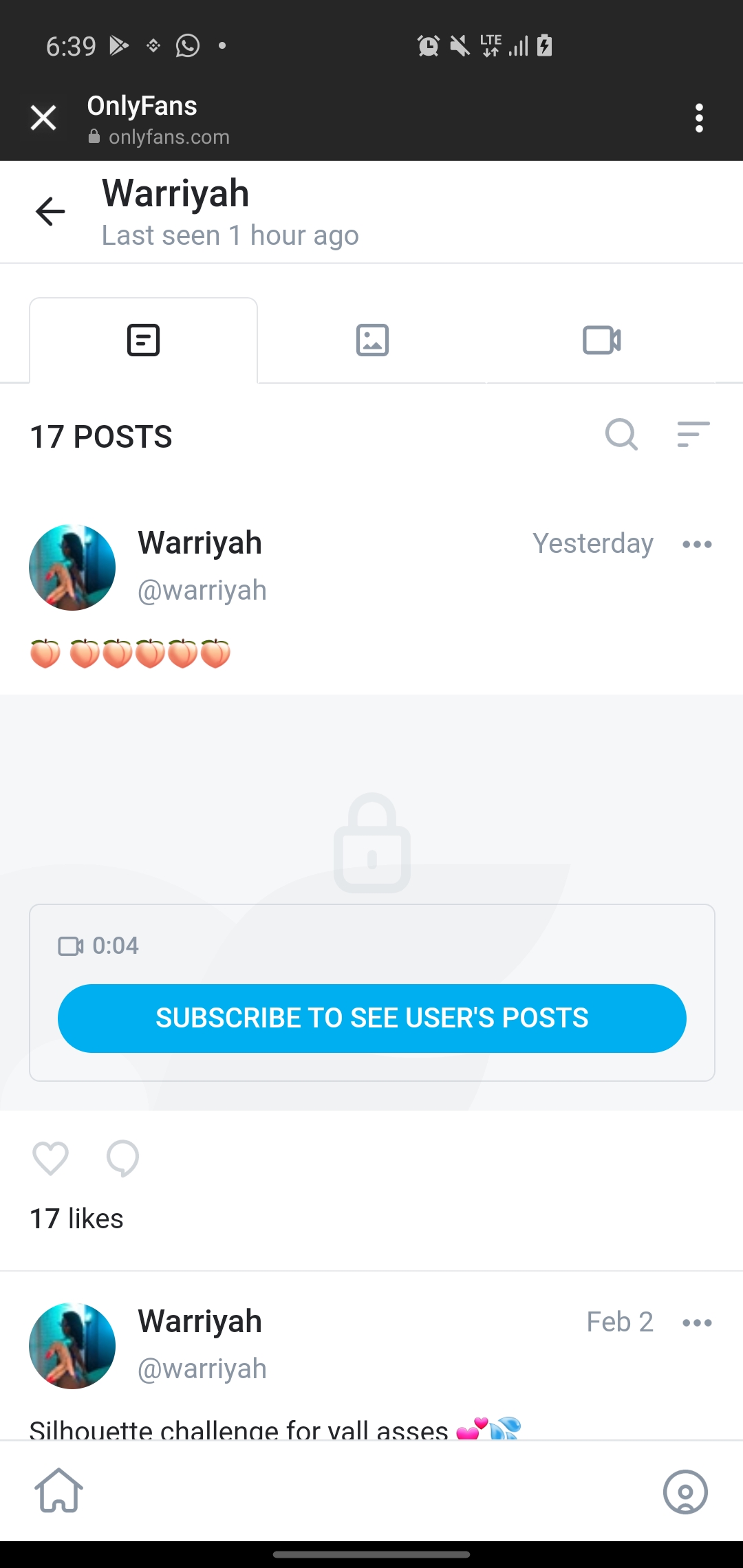Open the videos tab
743x1568 pixels.
(601, 339)
